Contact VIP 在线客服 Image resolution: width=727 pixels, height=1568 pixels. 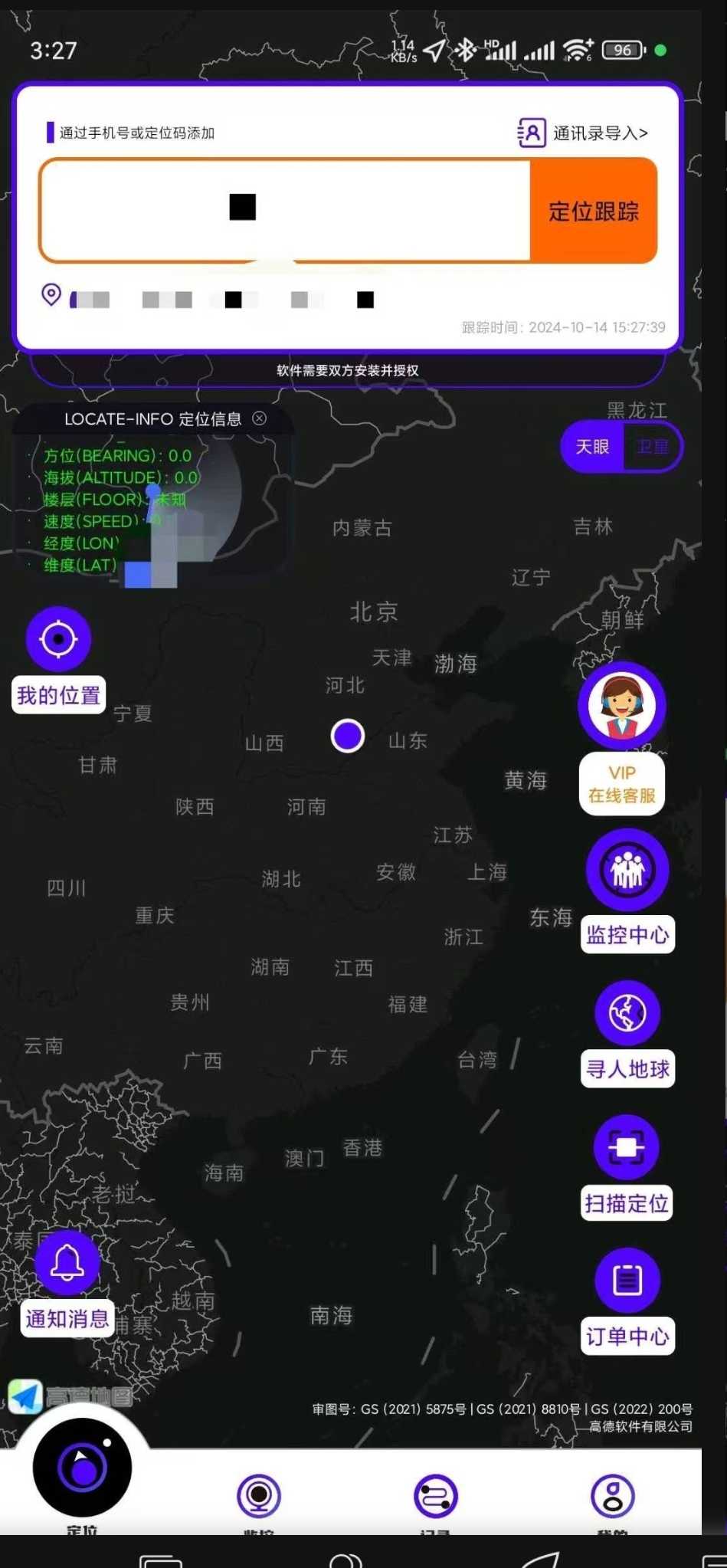[x=622, y=705]
